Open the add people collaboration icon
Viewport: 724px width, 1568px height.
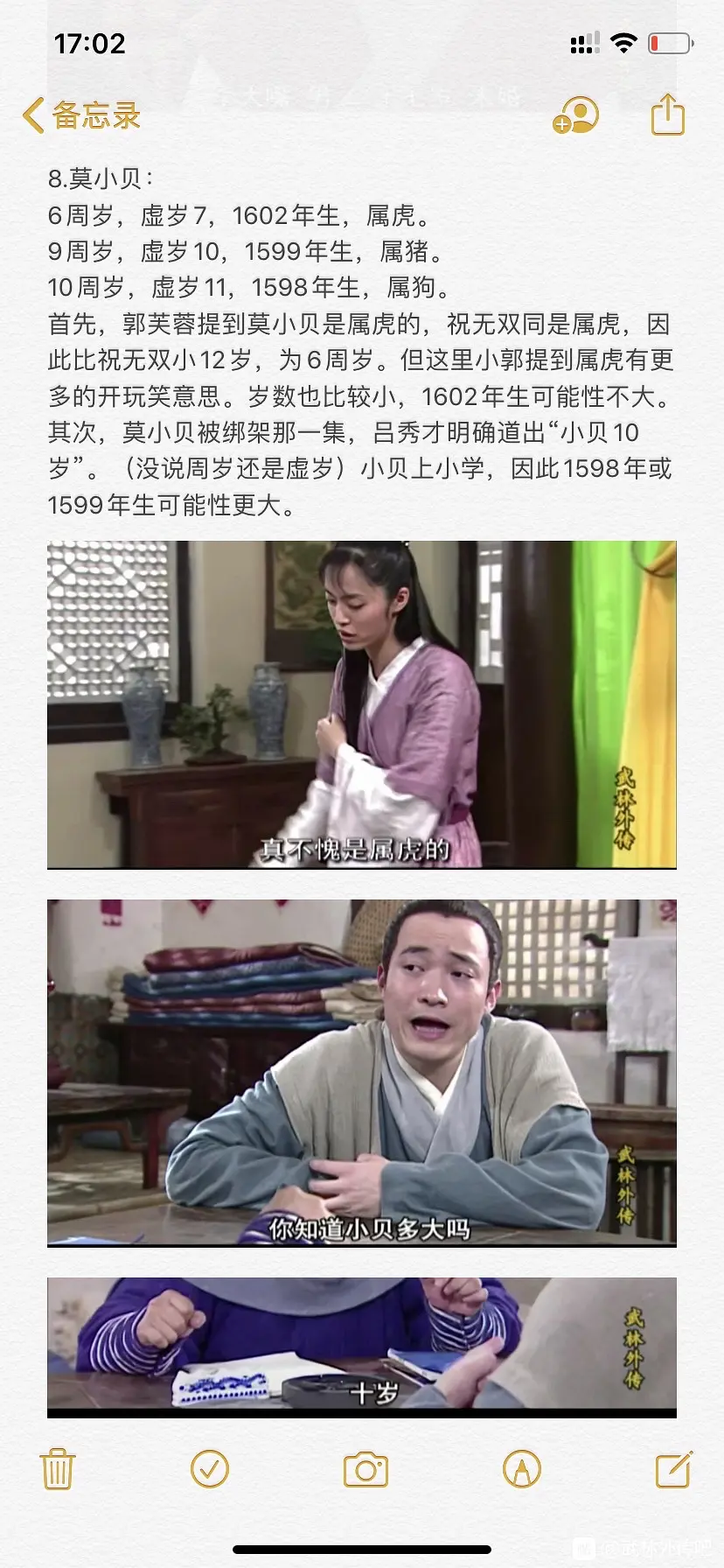pos(576,115)
